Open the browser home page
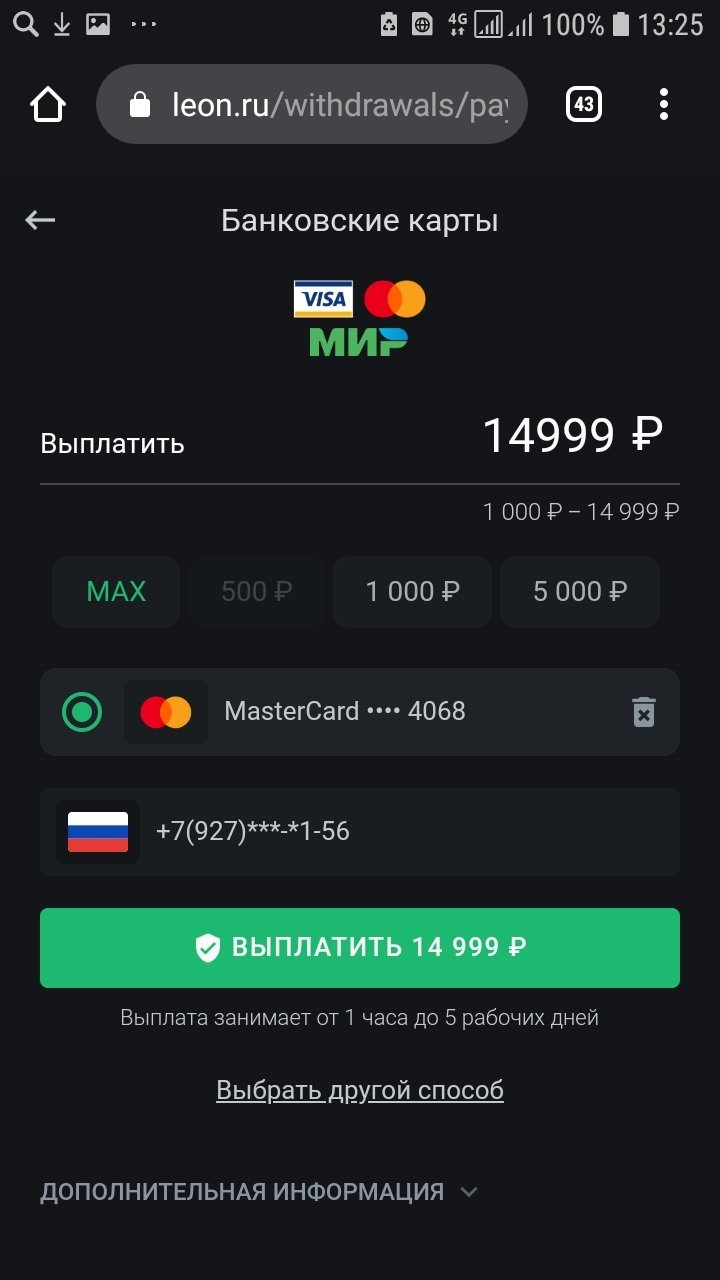The height and width of the screenshot is (1280, 720). coord(48,105)
